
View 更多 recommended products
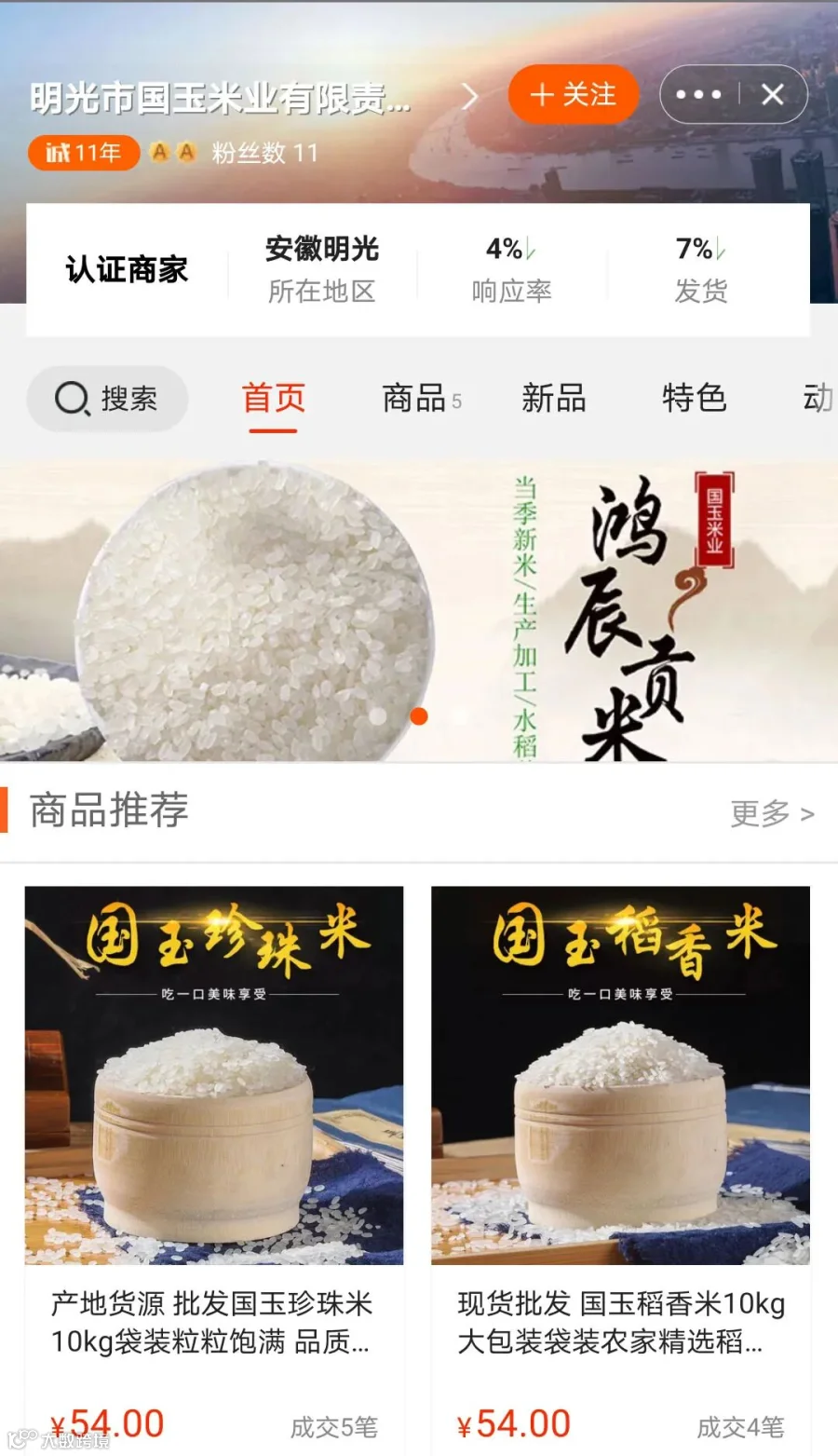click(x=772, y=813)
